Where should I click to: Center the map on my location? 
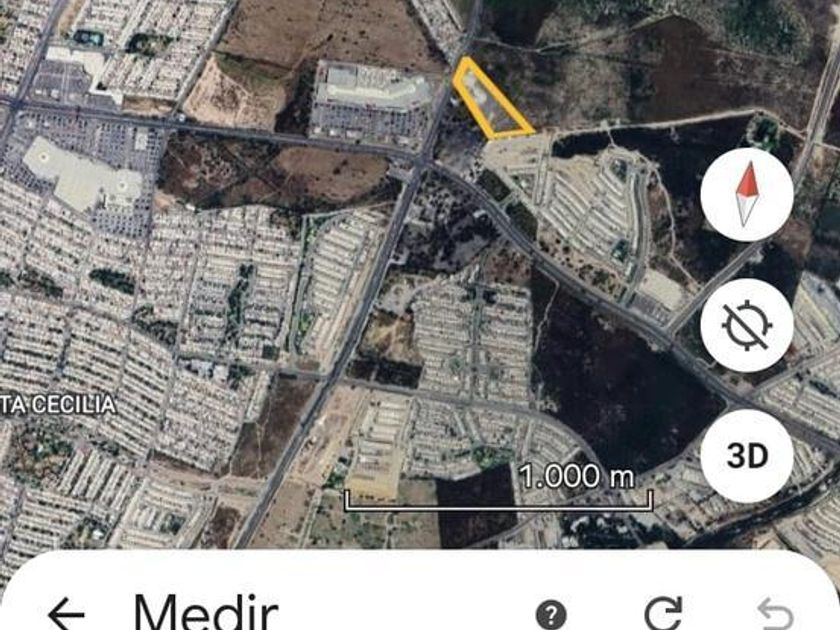(746, 325)
